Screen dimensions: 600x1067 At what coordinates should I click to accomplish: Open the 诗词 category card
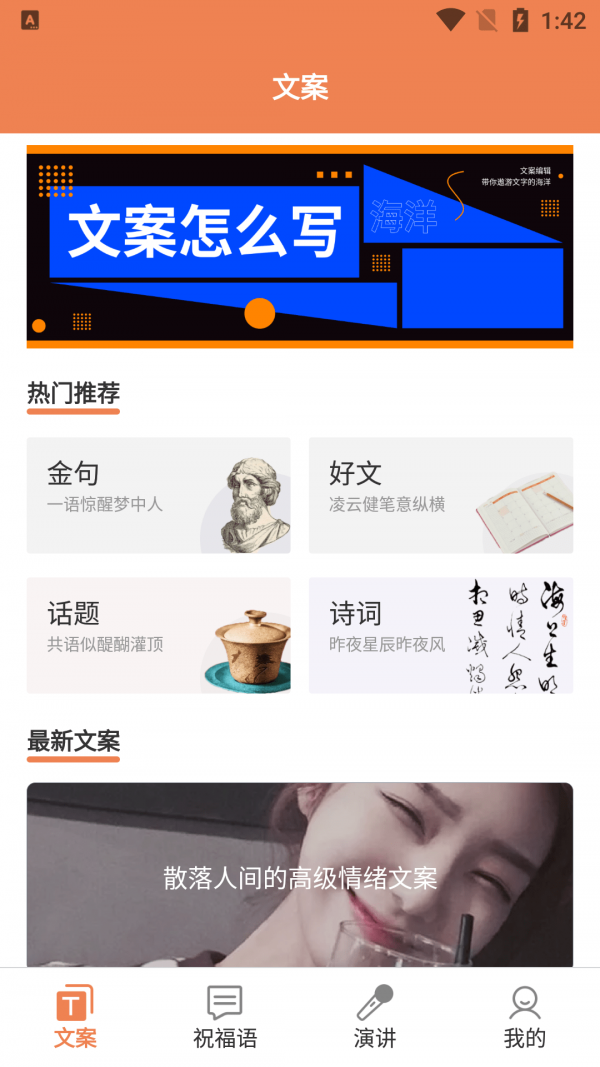tap(441, 635)
